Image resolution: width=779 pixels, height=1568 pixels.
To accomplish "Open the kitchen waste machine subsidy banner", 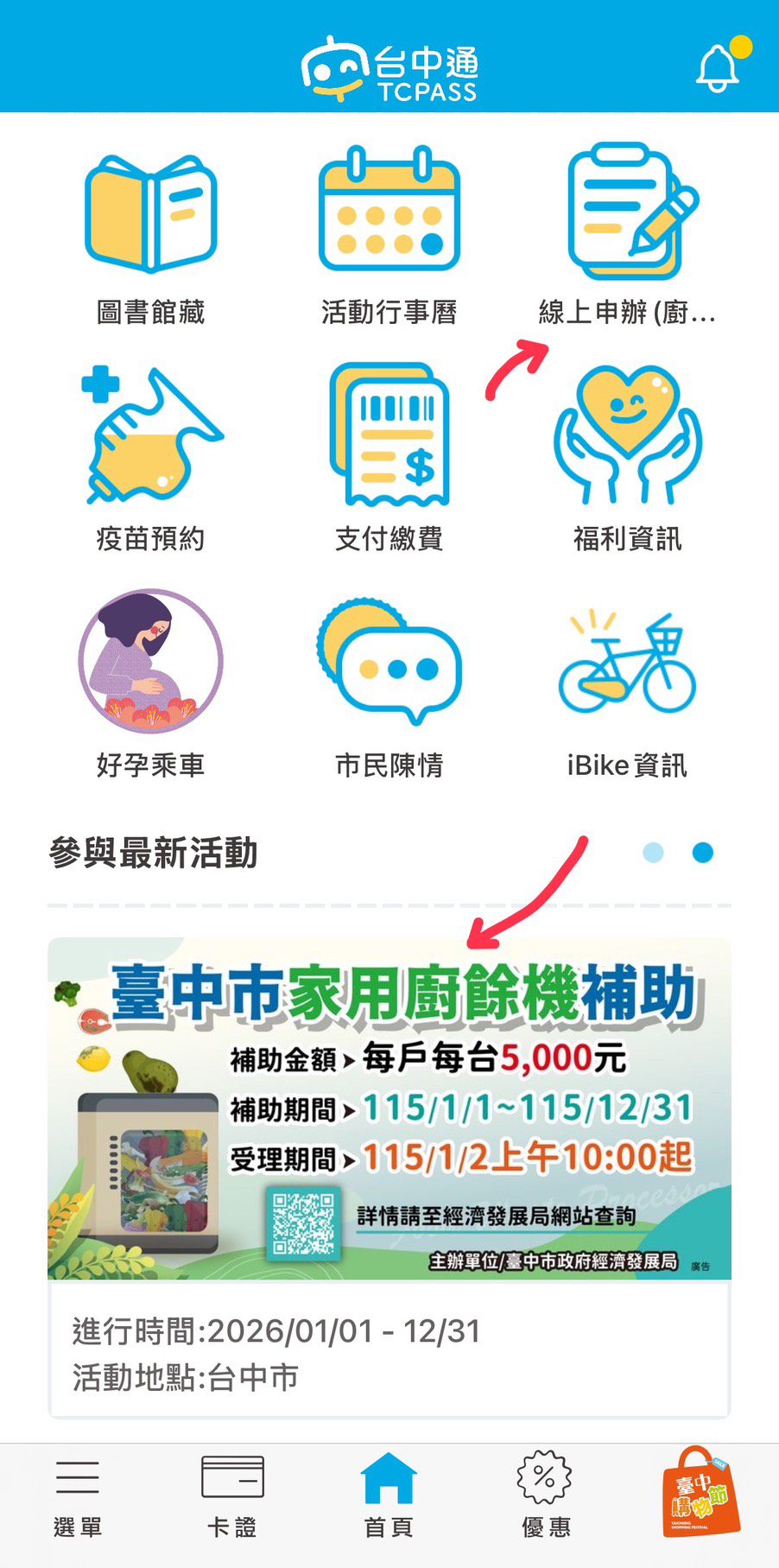I will pos(389,1108).
